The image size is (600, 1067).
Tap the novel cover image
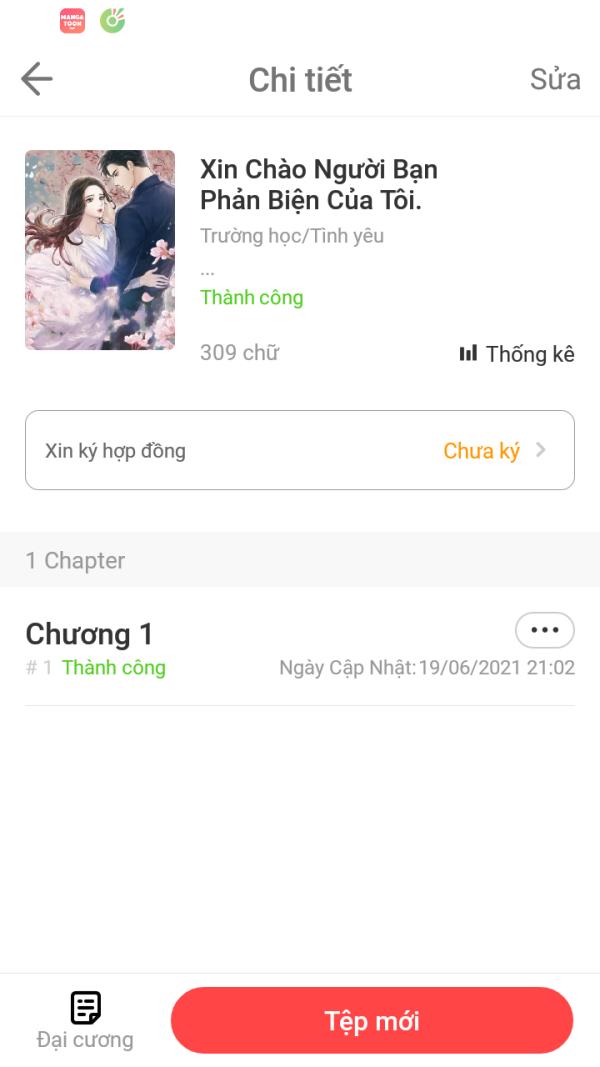[100, 250]
